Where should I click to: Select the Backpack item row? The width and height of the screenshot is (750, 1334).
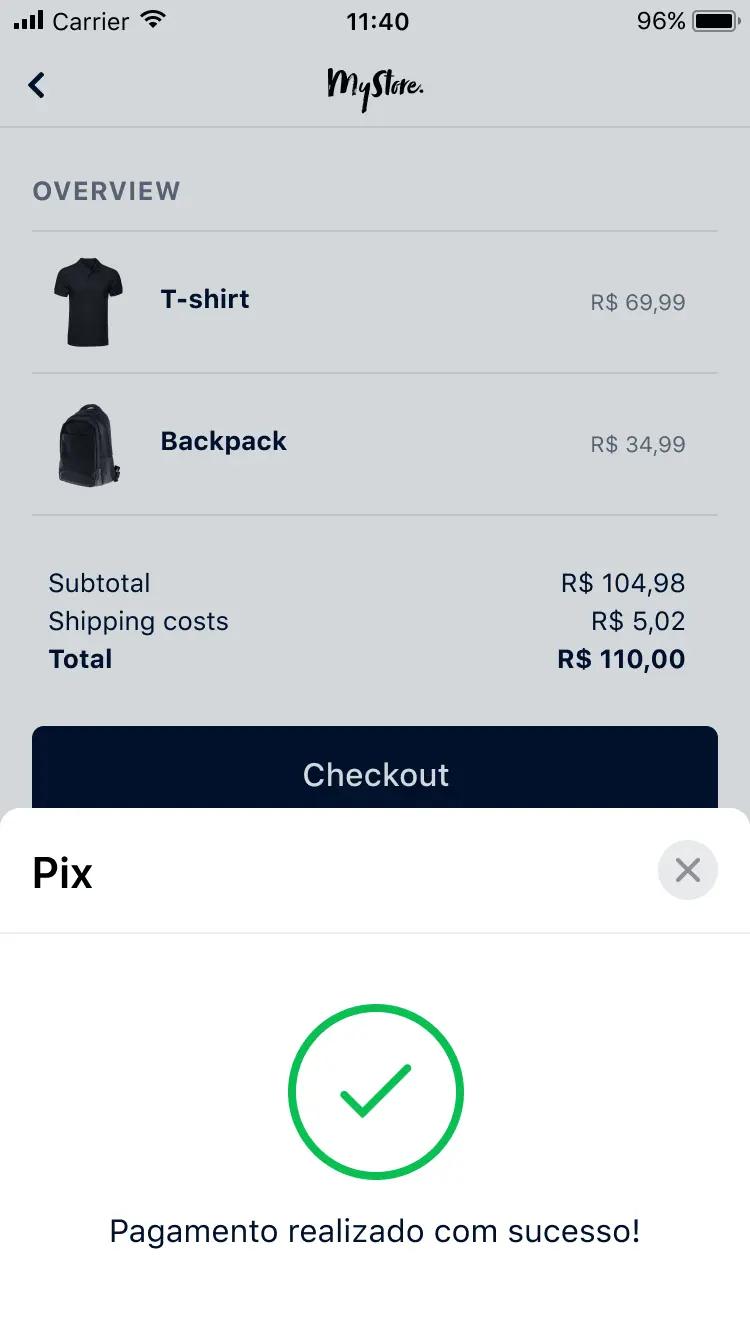375,445
